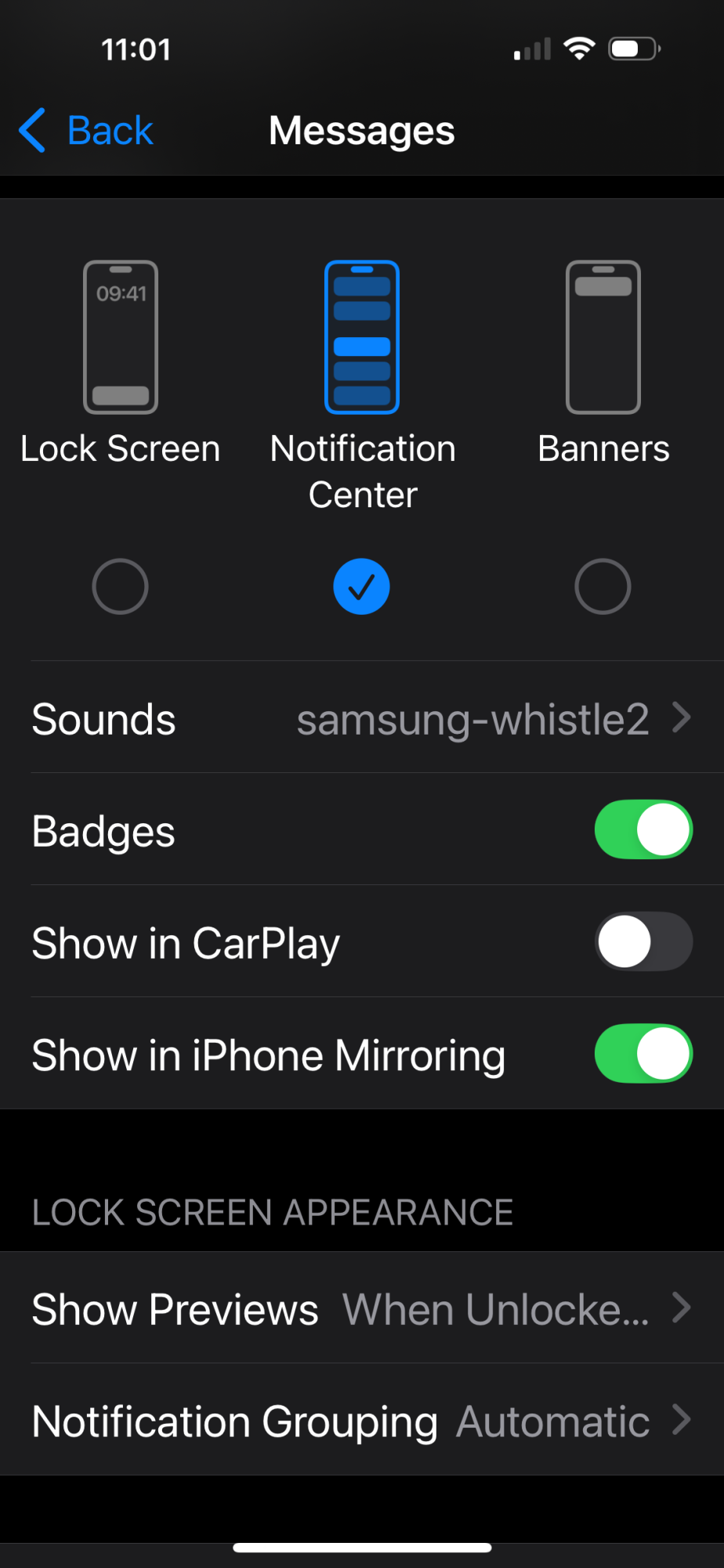Change Notification Grouping setting

tap(361, 1421)
